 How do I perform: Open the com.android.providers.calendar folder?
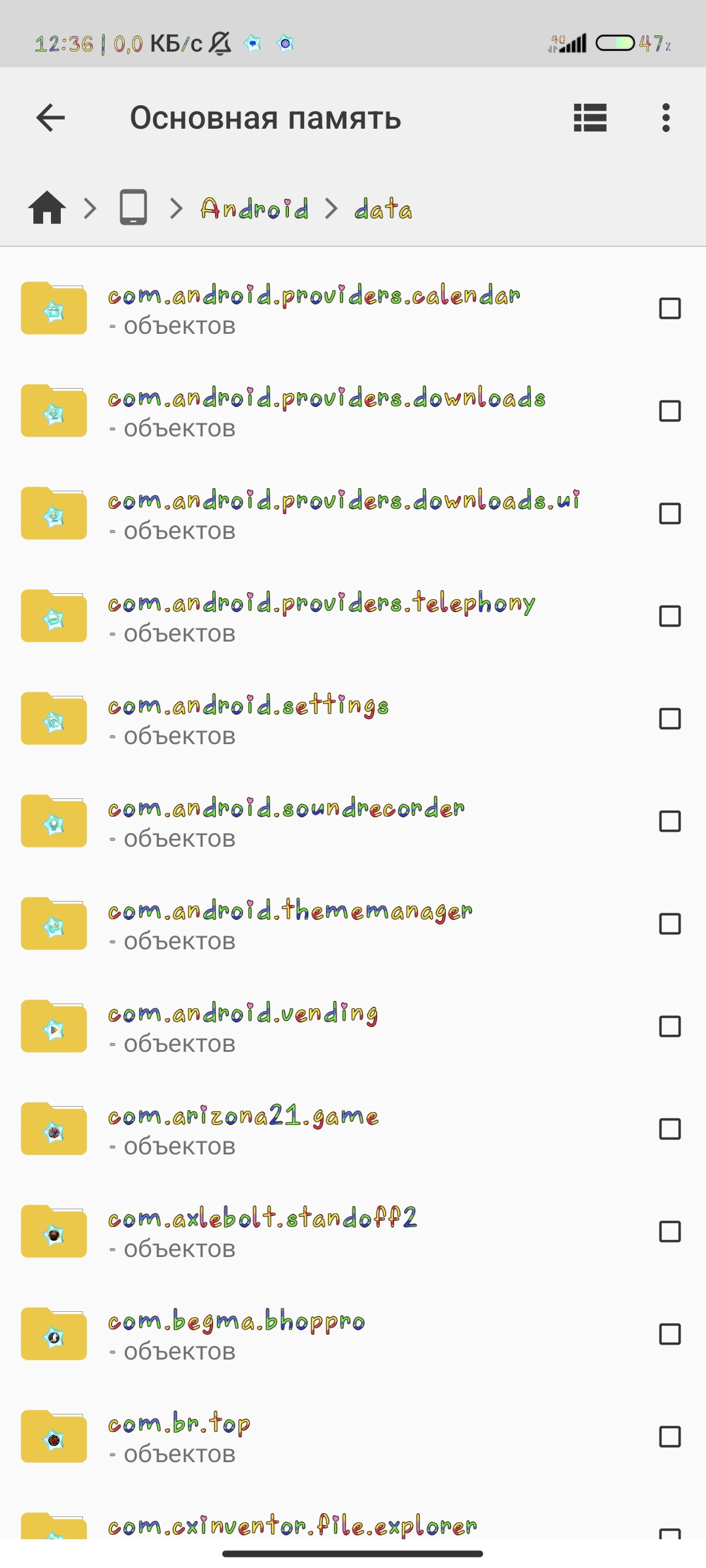(x=314, y=308)
